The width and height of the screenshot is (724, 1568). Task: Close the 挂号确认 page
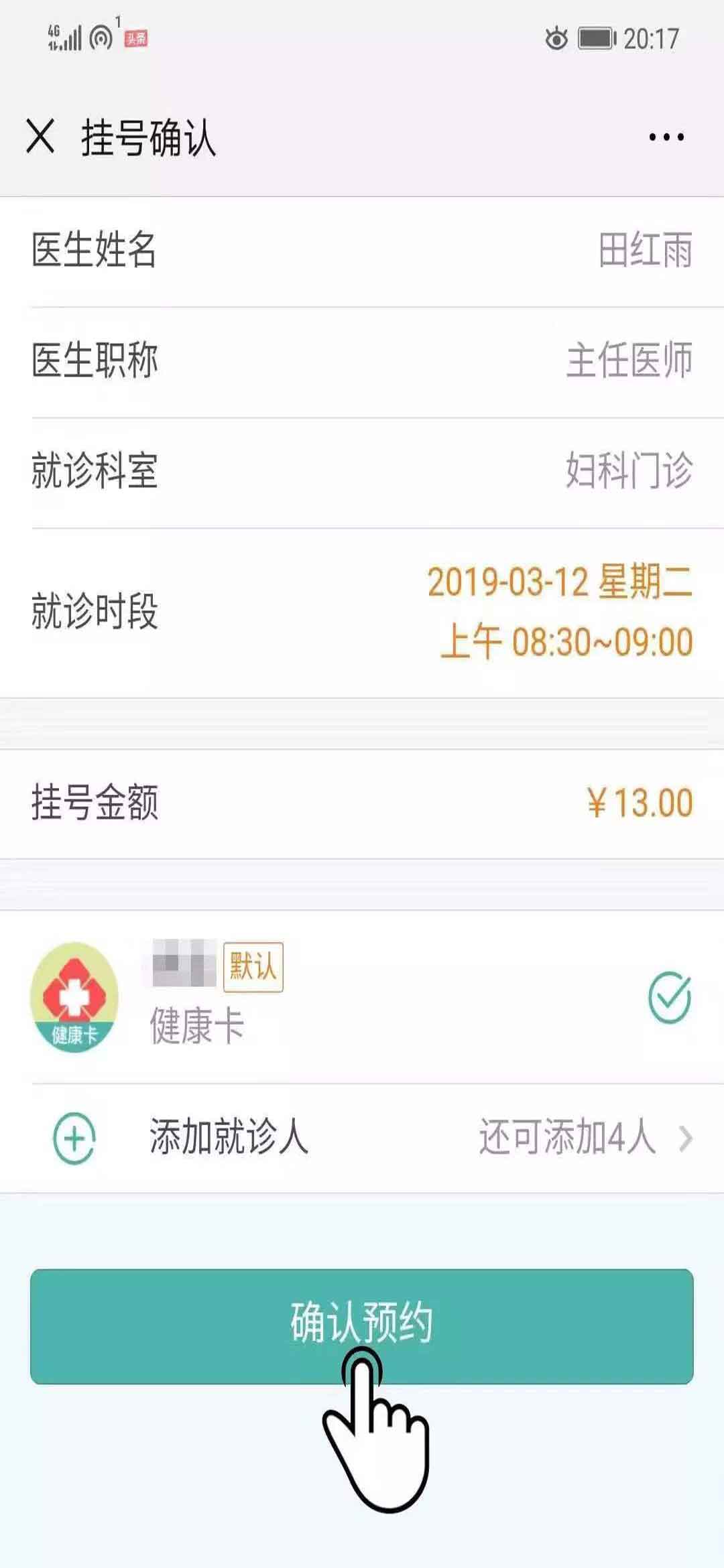coord(40,137)
